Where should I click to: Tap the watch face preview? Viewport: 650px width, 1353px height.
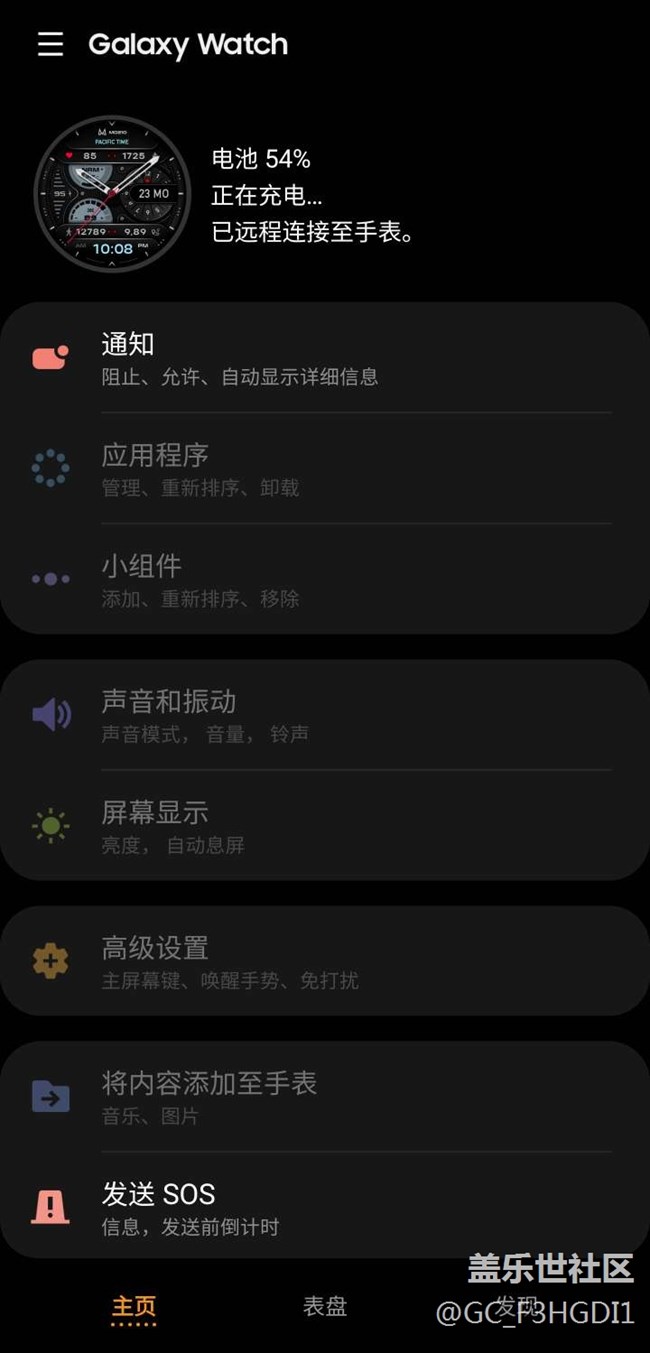pos(112,194)
